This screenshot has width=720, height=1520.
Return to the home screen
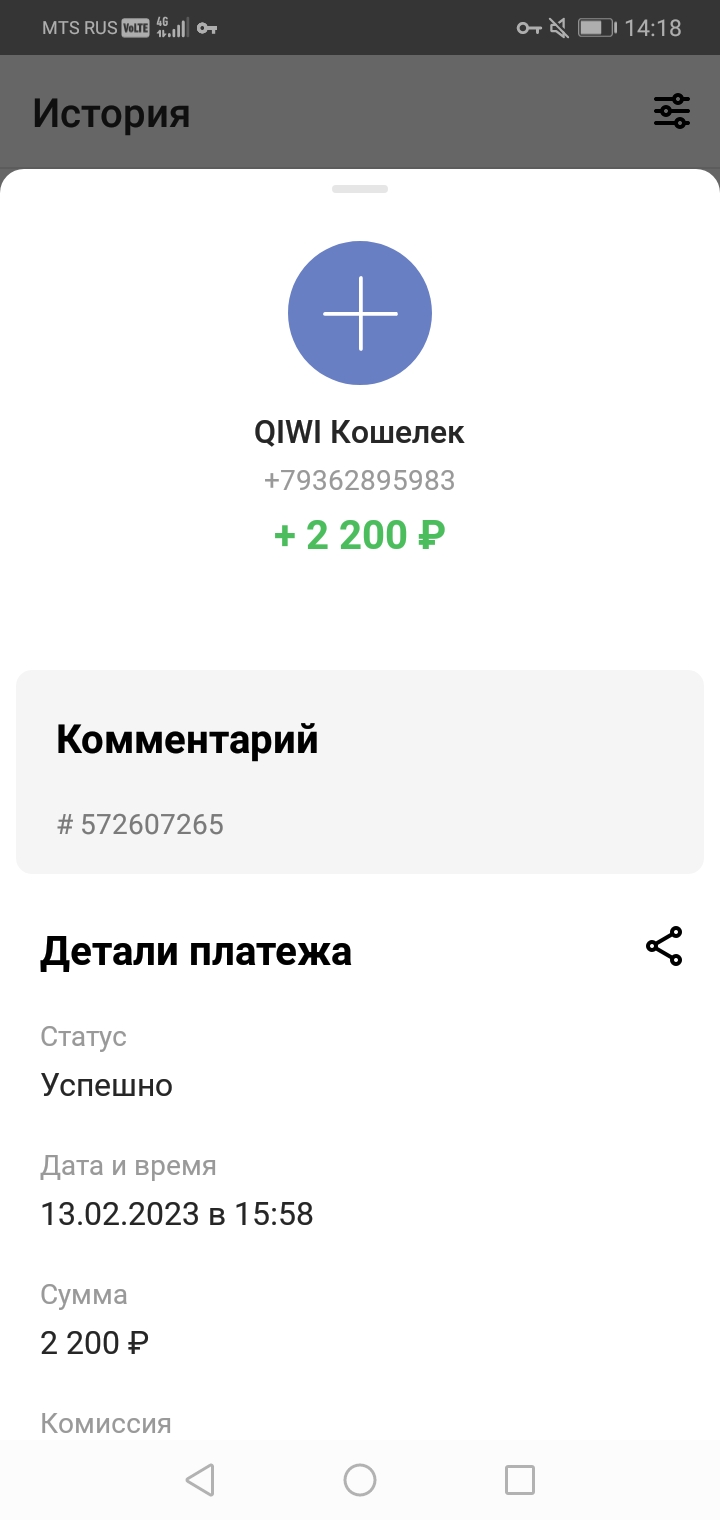(360, 1480)
